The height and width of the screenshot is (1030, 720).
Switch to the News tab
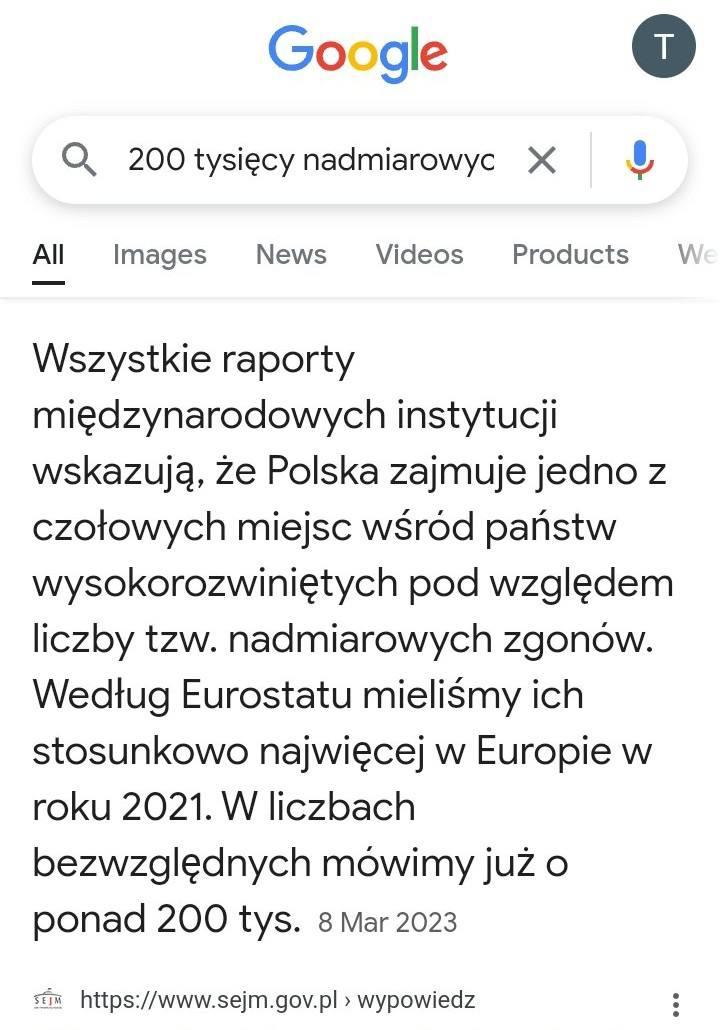291,254
